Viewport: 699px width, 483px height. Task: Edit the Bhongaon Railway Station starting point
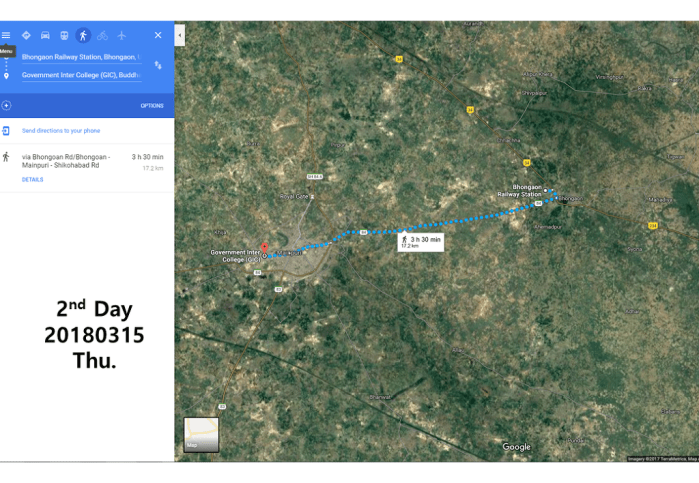point(80,57)
